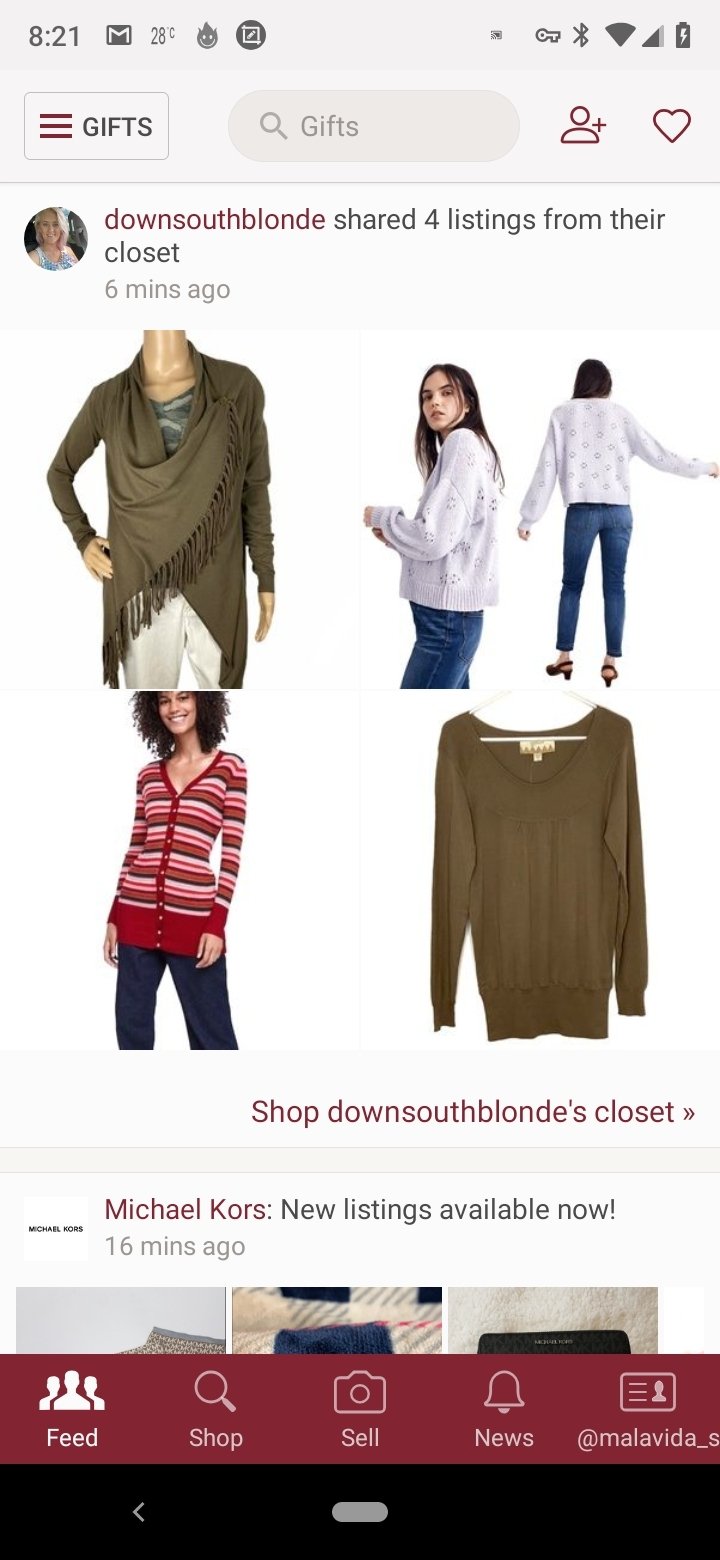Open the Sell camera tab
720x1560 pixels.
click(360, 1409)
